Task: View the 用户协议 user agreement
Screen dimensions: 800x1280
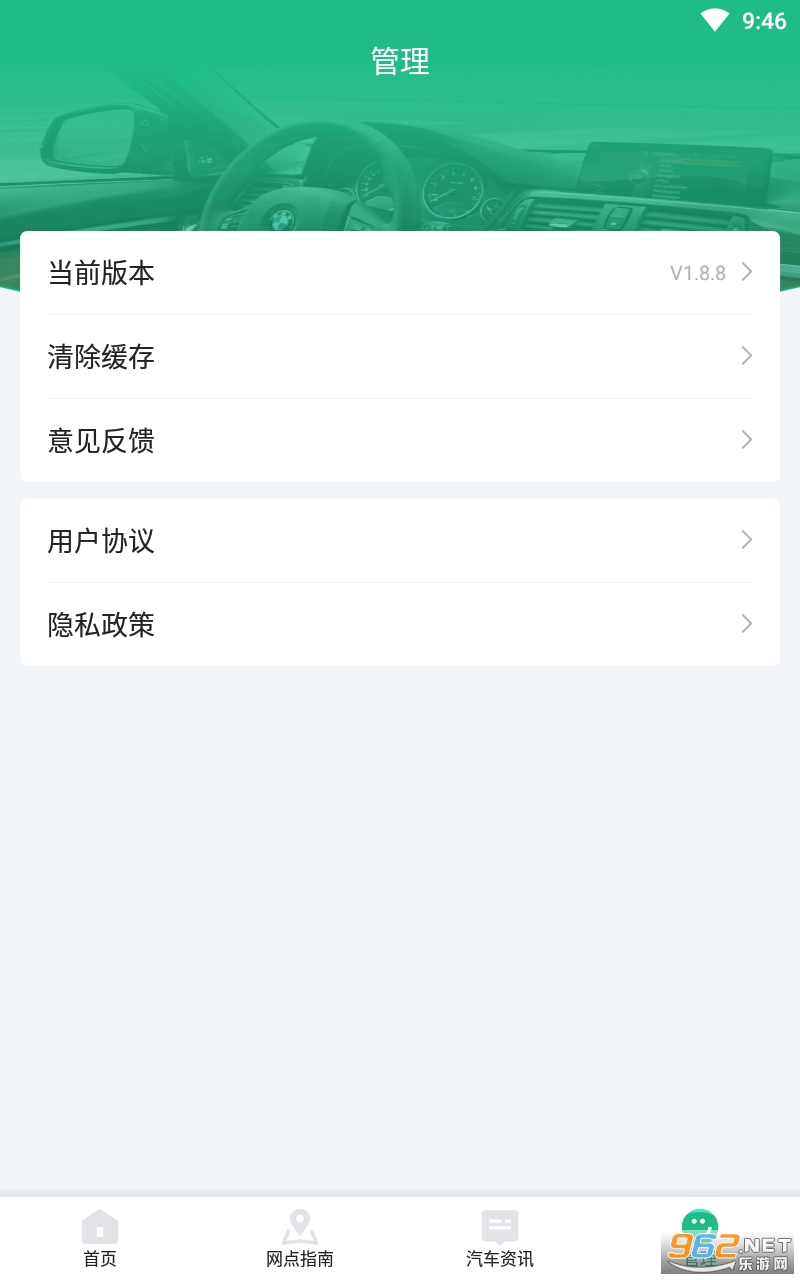Action: pyautogui.click(x=400, y=541)
